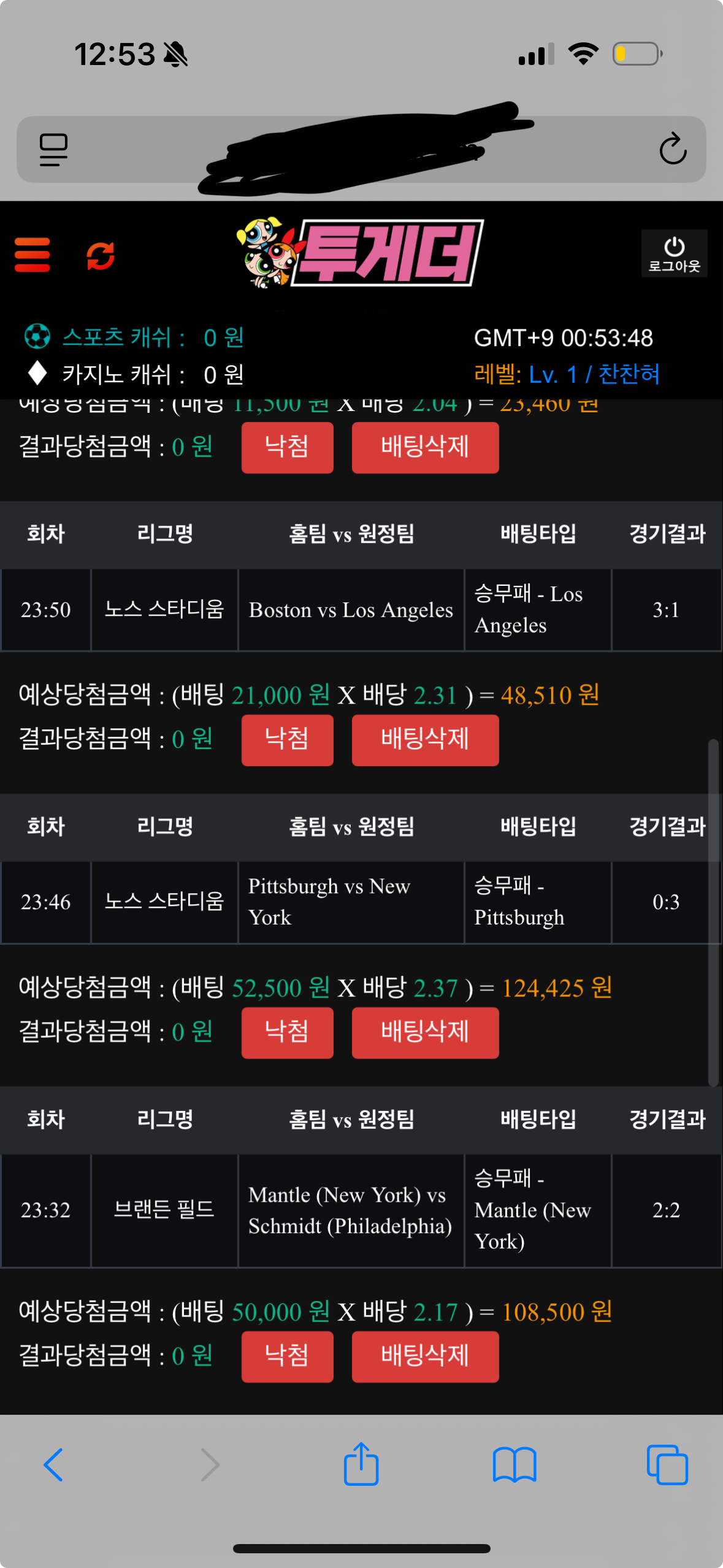This screenshot has height=1568, width=723.
Task: Tap the orange refresh icon
Action: pos(101,255)
